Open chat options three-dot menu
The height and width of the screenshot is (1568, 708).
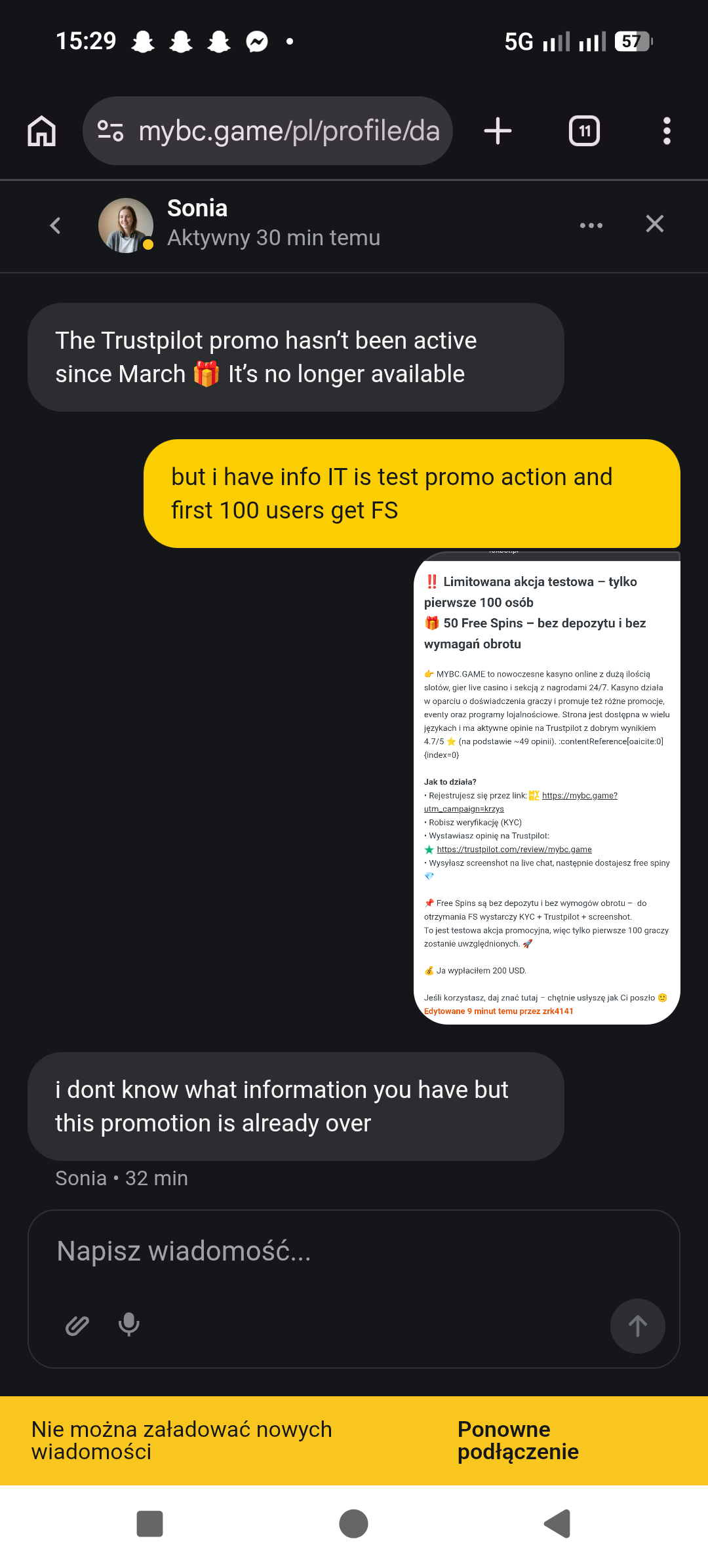click(591, 225)
